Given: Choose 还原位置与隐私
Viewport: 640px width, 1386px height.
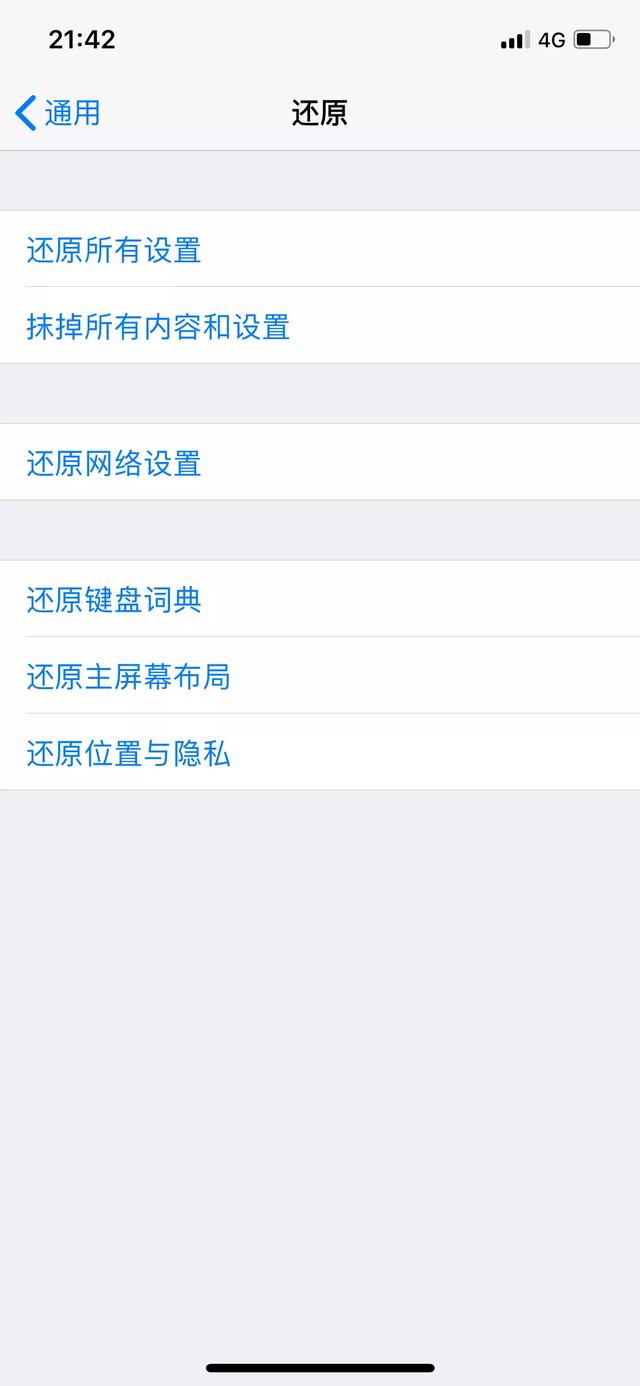Looking at the screenshot, I should click(128, 753).
